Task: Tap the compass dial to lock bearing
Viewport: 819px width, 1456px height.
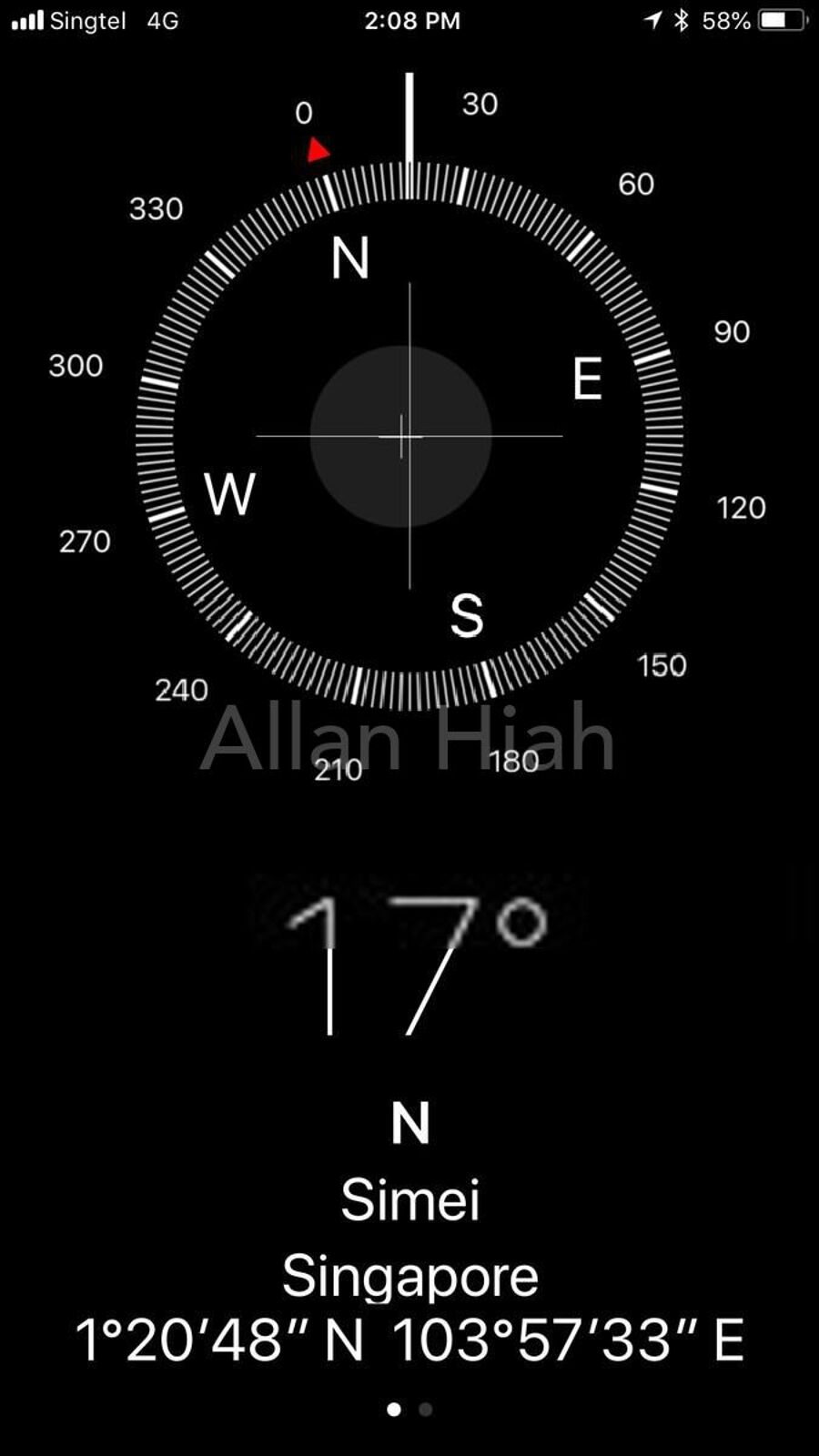Action: click(409, 436)
